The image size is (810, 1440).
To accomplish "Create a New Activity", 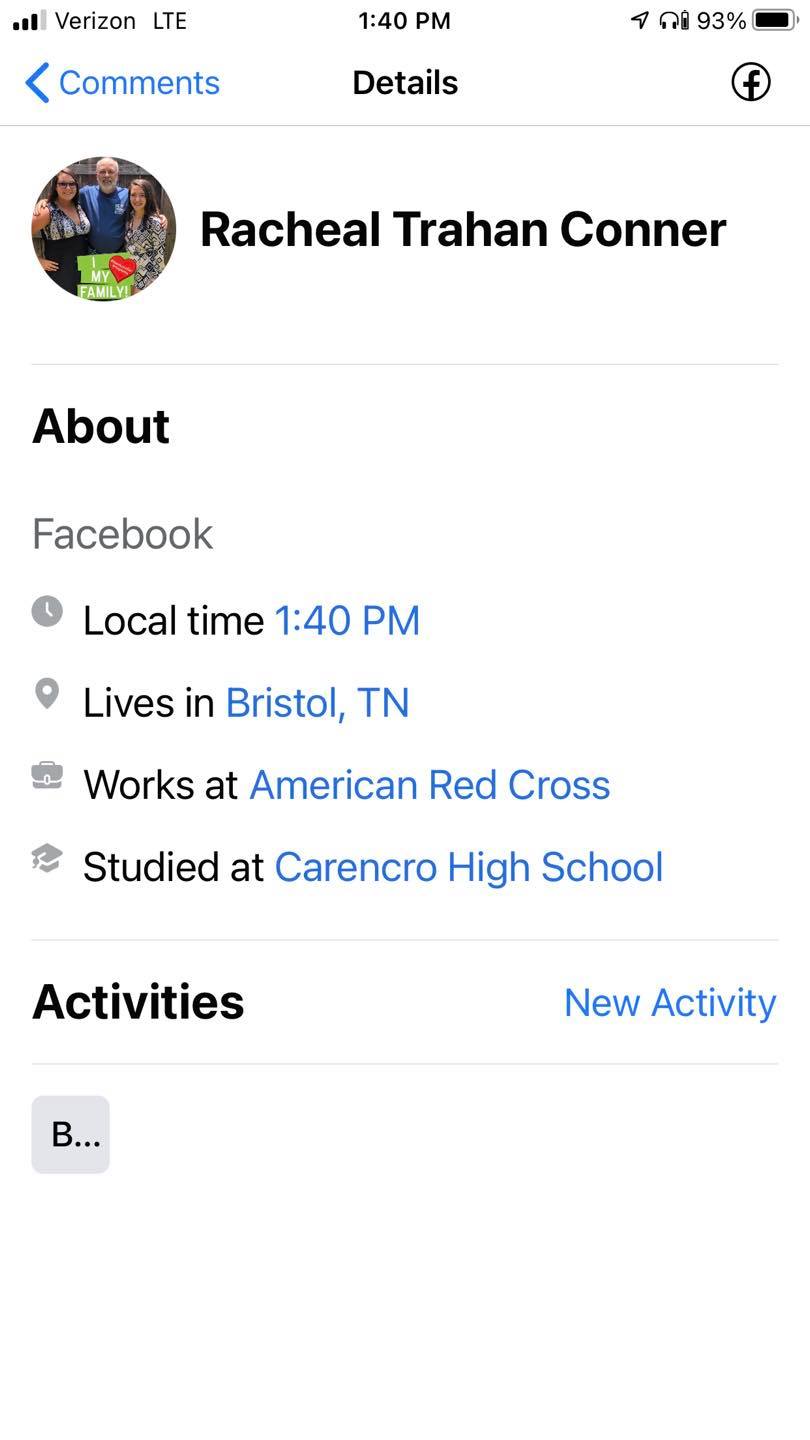I will 669,1002.
